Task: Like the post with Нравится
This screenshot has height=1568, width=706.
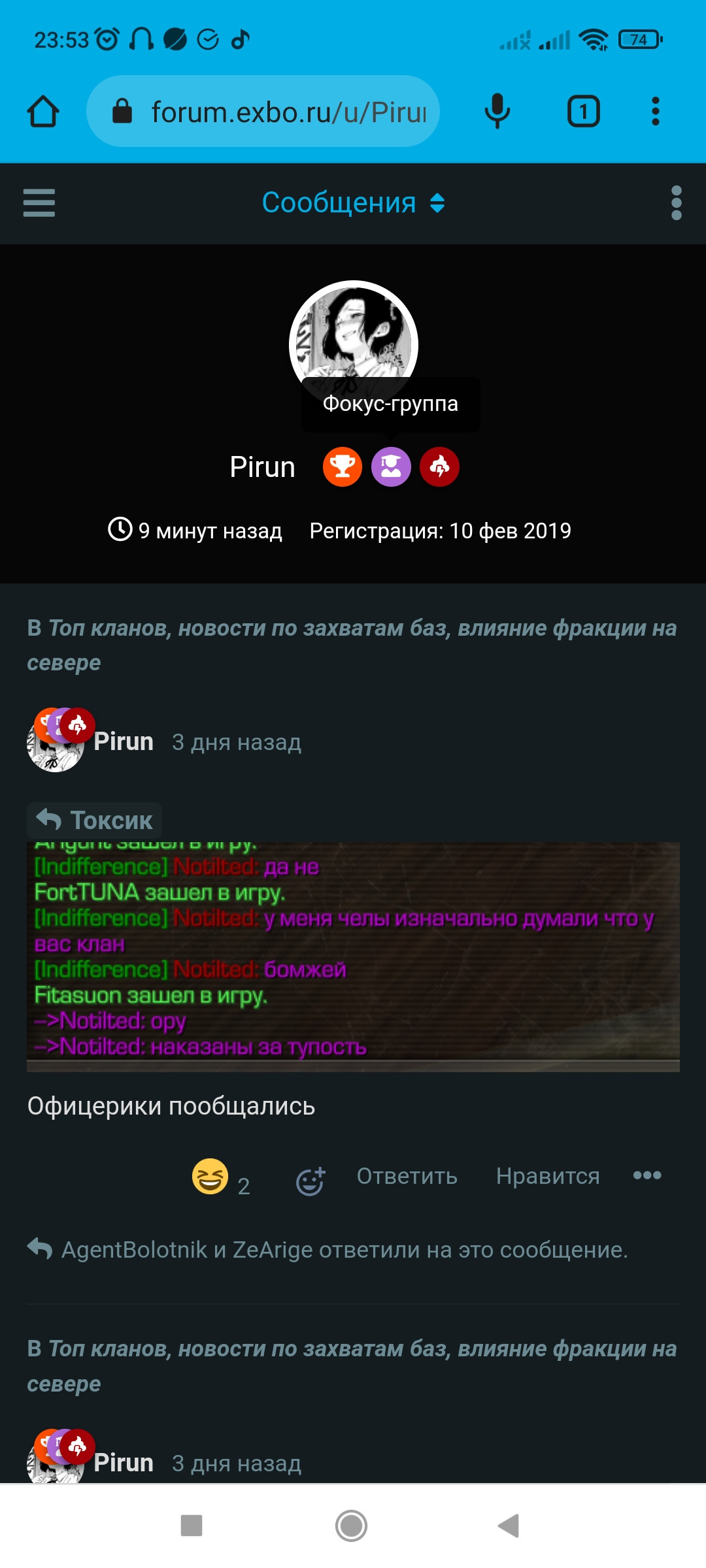Action: 548,1176
